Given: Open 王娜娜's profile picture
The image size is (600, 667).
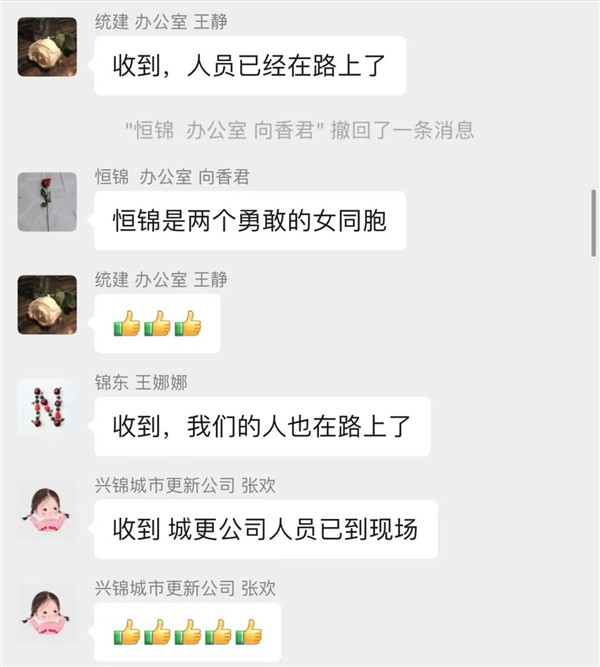Looking at the screenshot, I should (47, 407).
